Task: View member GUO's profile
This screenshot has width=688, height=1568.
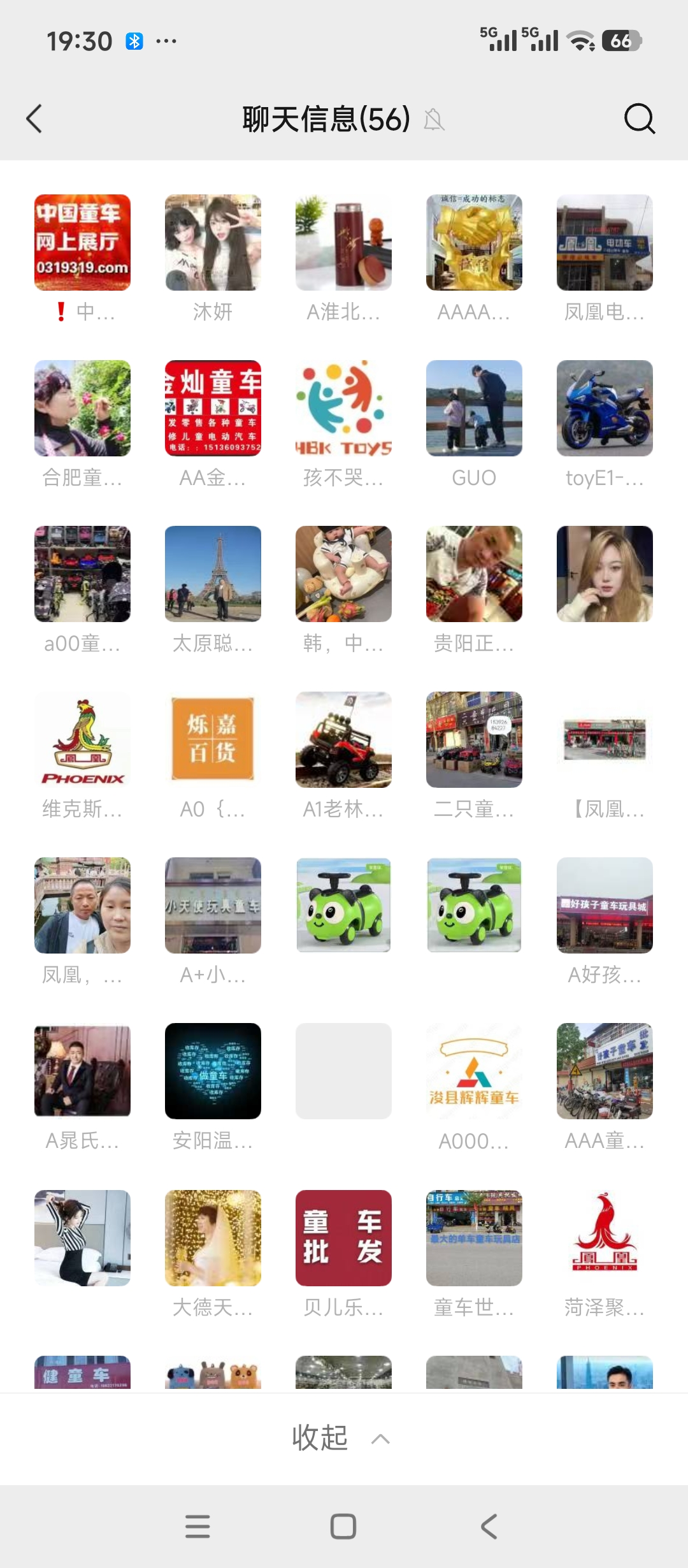Action: coord(474,409)
